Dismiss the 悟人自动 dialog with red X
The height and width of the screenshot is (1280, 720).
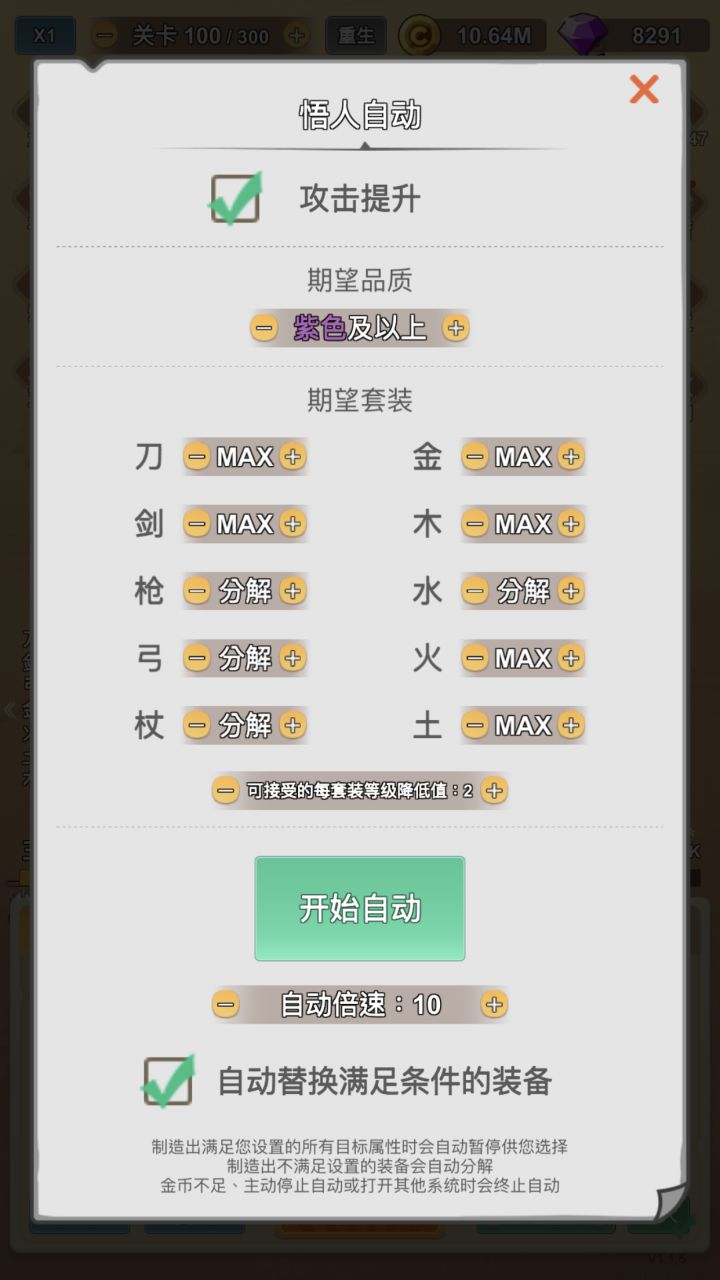tap(644, 90)
